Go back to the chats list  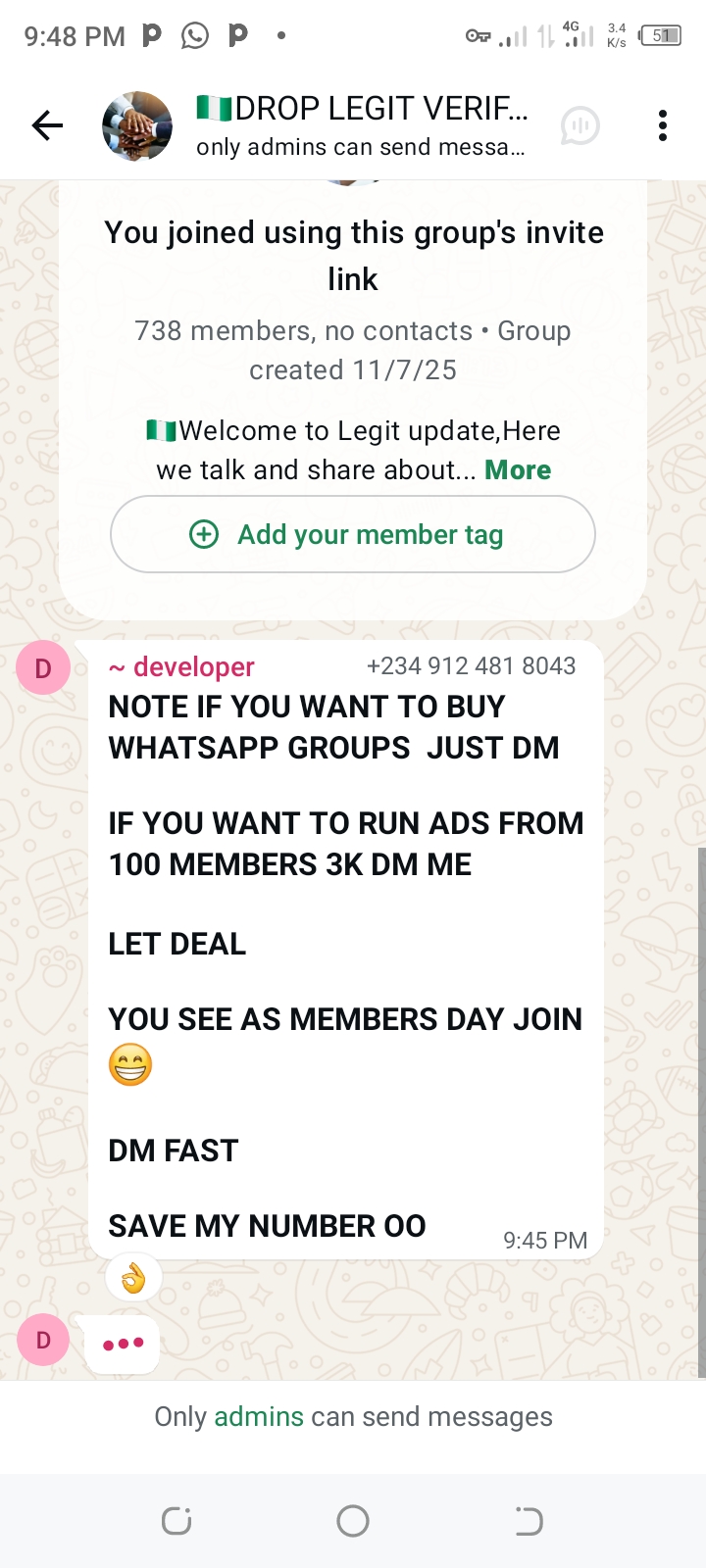47,125
